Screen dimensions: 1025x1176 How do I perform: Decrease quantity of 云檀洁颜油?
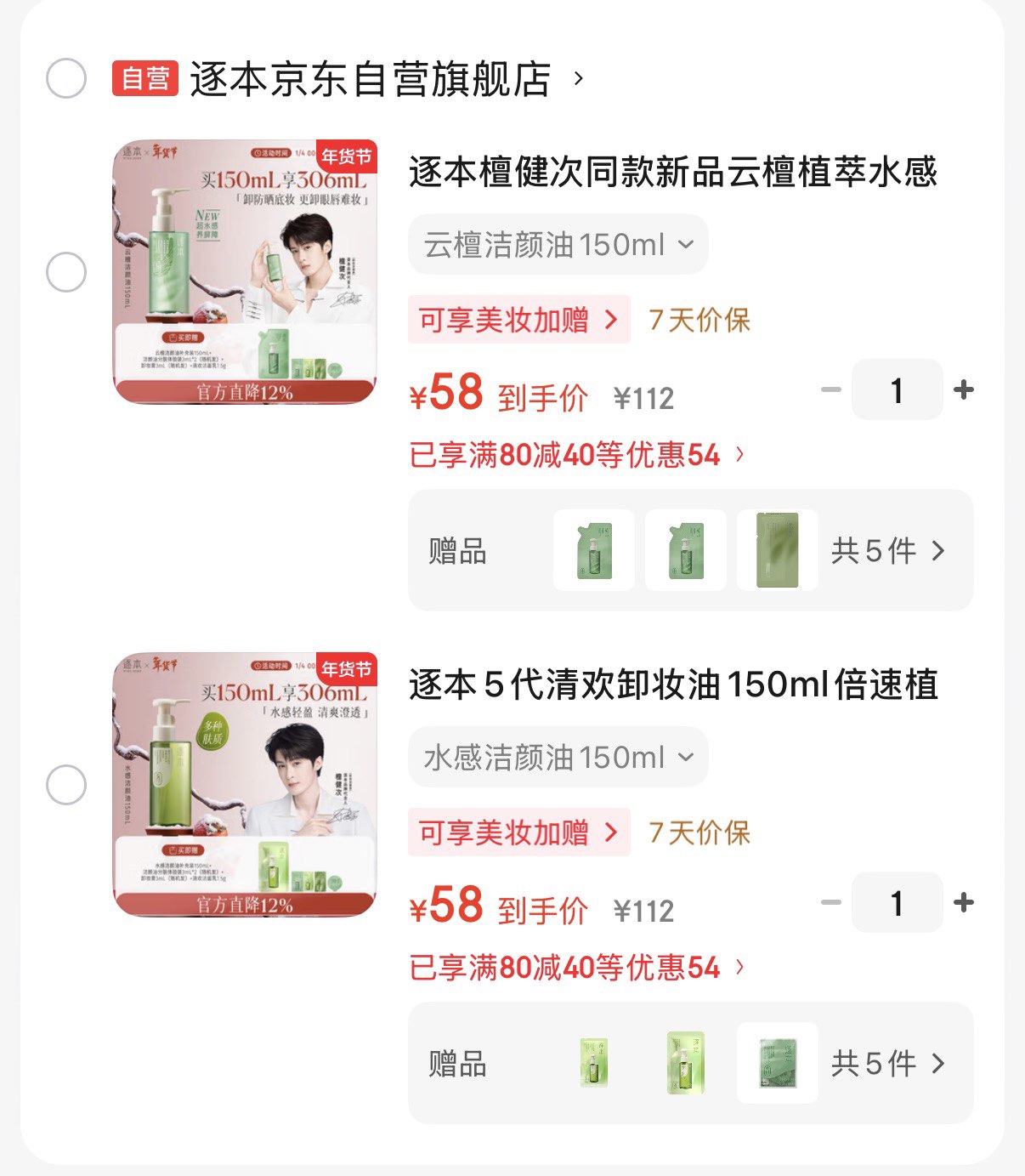click(831, 390)
